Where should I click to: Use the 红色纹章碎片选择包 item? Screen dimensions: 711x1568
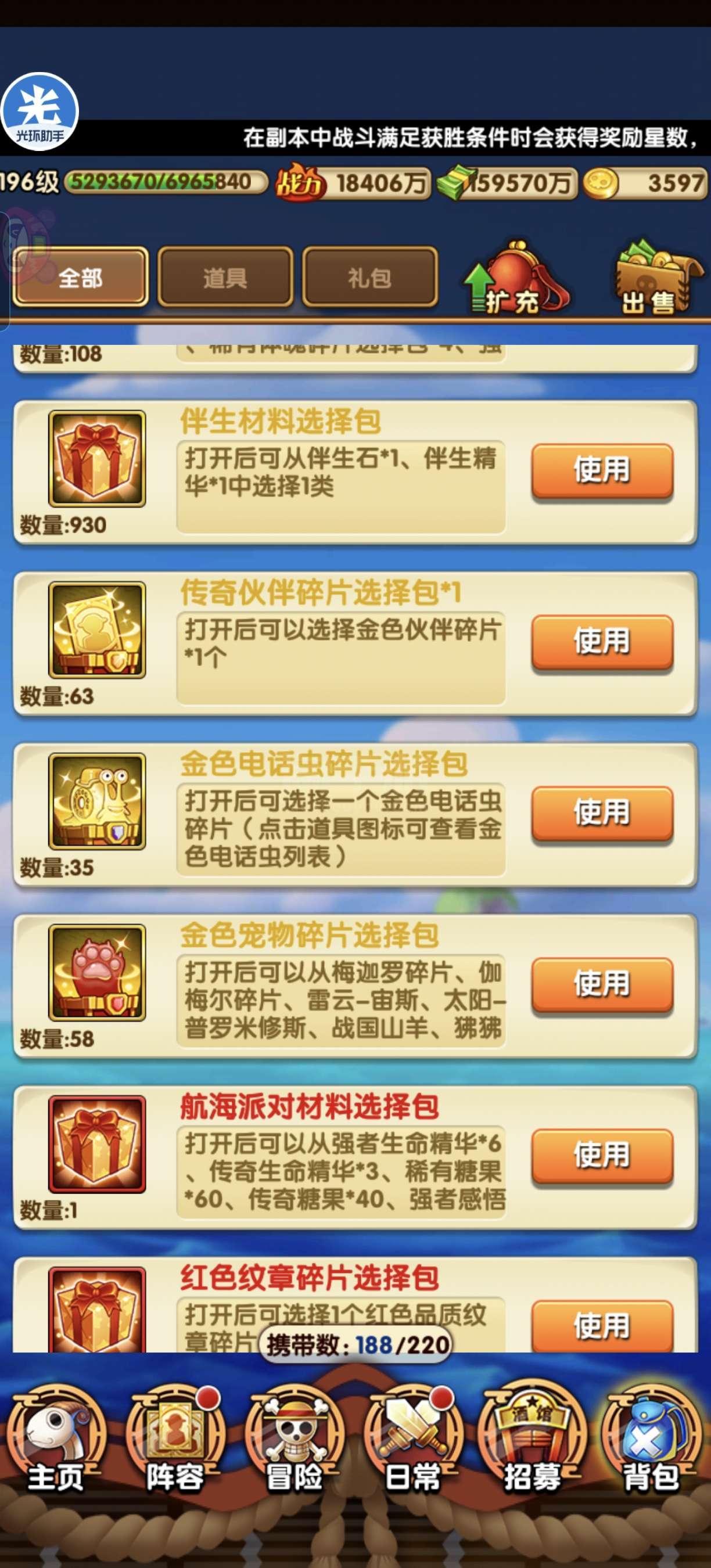pyautogui.click(x=602, y=1325)
